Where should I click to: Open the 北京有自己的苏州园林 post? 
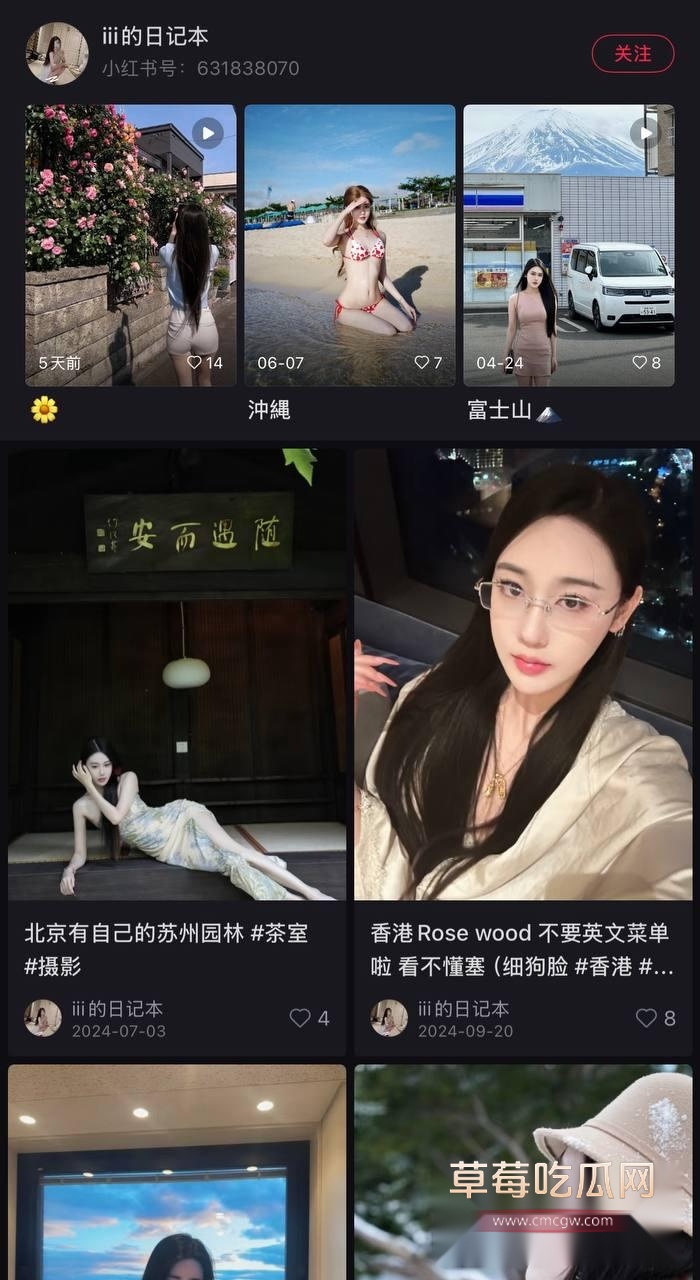click(177, 675)
